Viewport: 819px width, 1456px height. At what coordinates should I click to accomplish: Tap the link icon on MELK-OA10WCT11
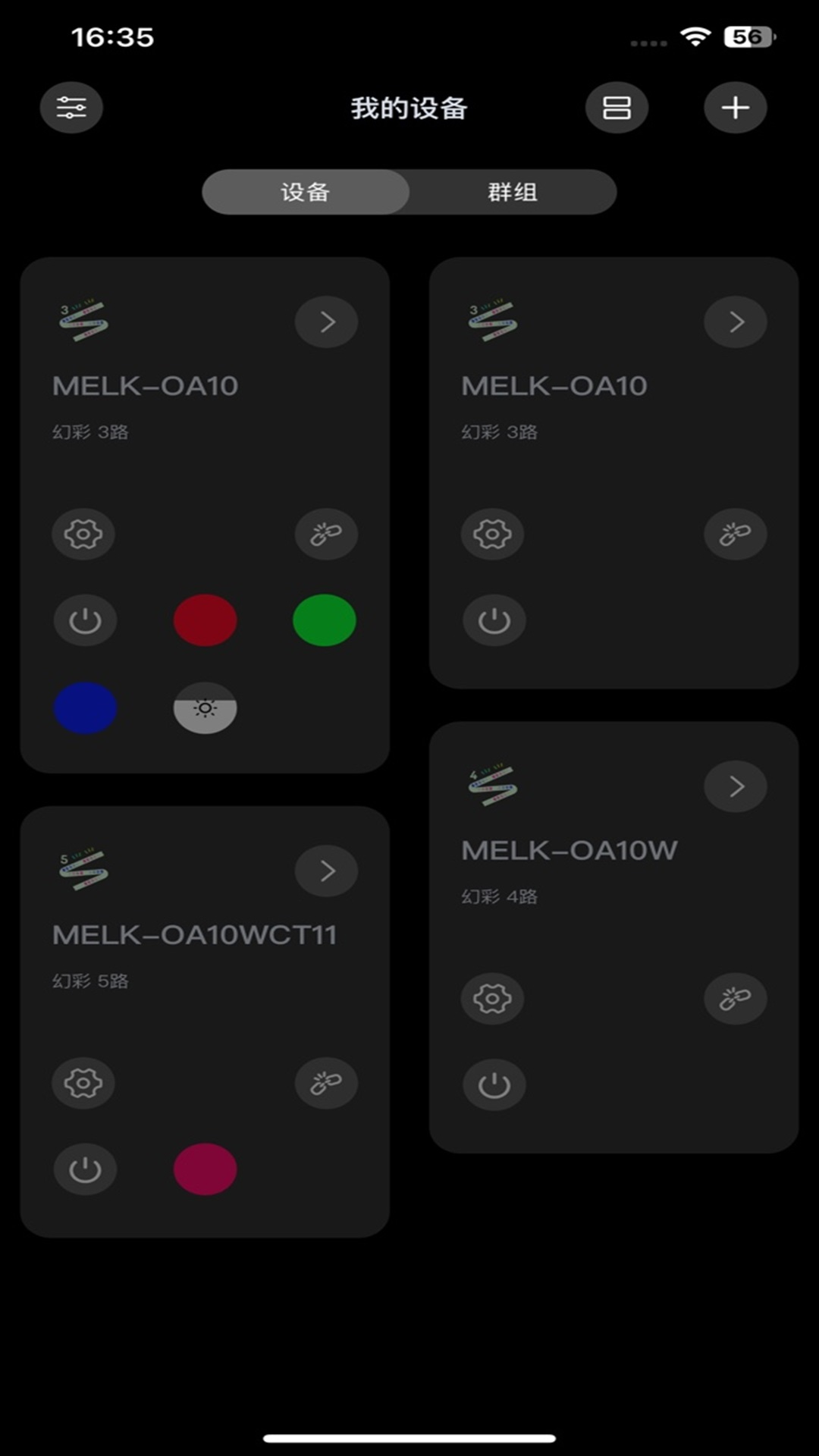click(326, 1083)
